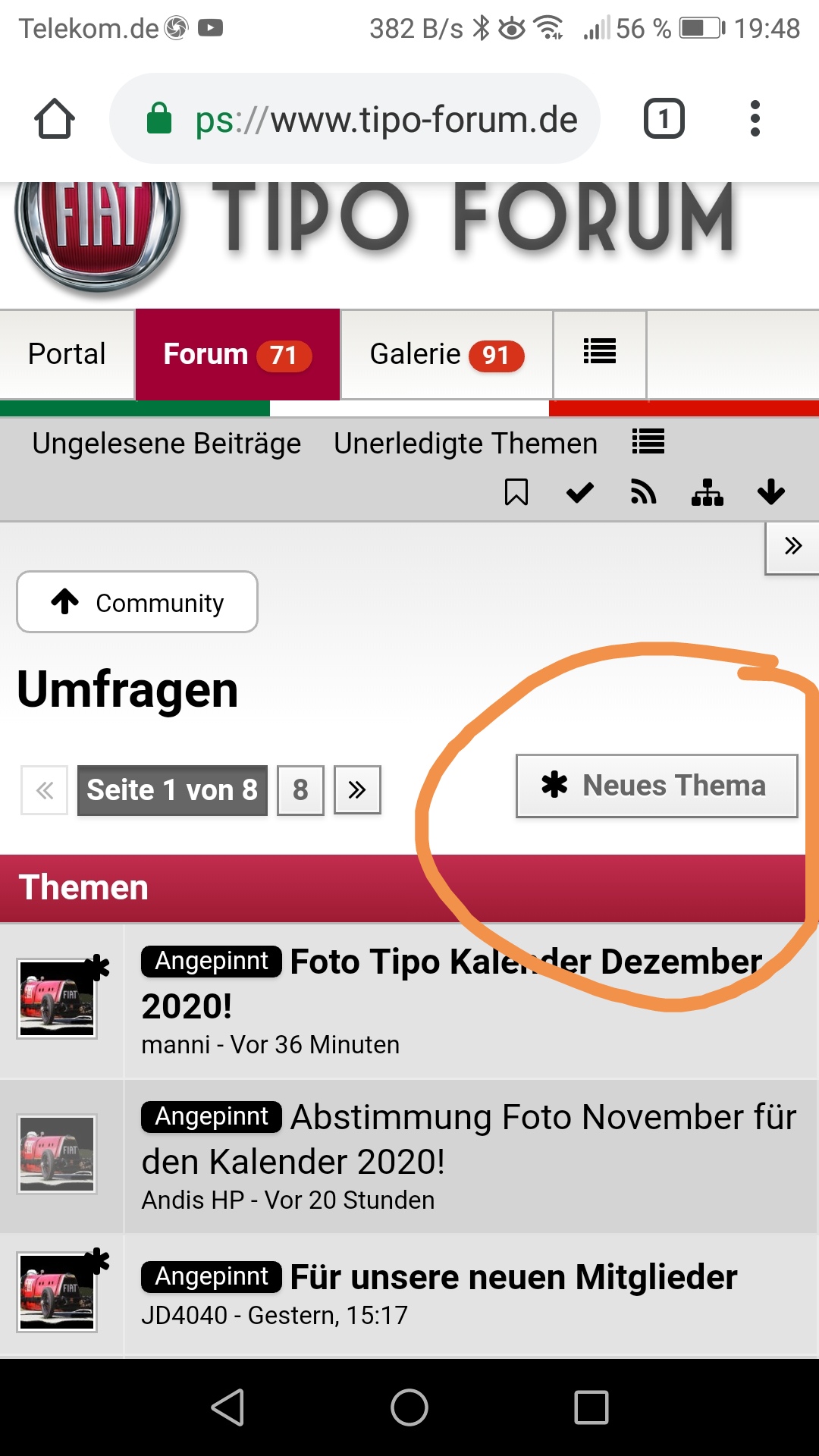Open Für unsere neuen Mitglieder thread
This screenshot has height=1456, width=819.
pyautogui.click(x=513, y=1277)
